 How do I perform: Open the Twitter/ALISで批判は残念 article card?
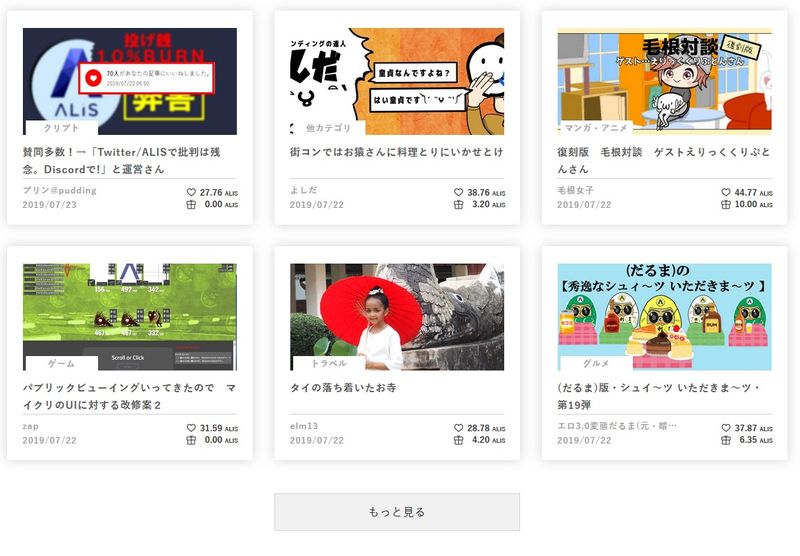[130, 161]
